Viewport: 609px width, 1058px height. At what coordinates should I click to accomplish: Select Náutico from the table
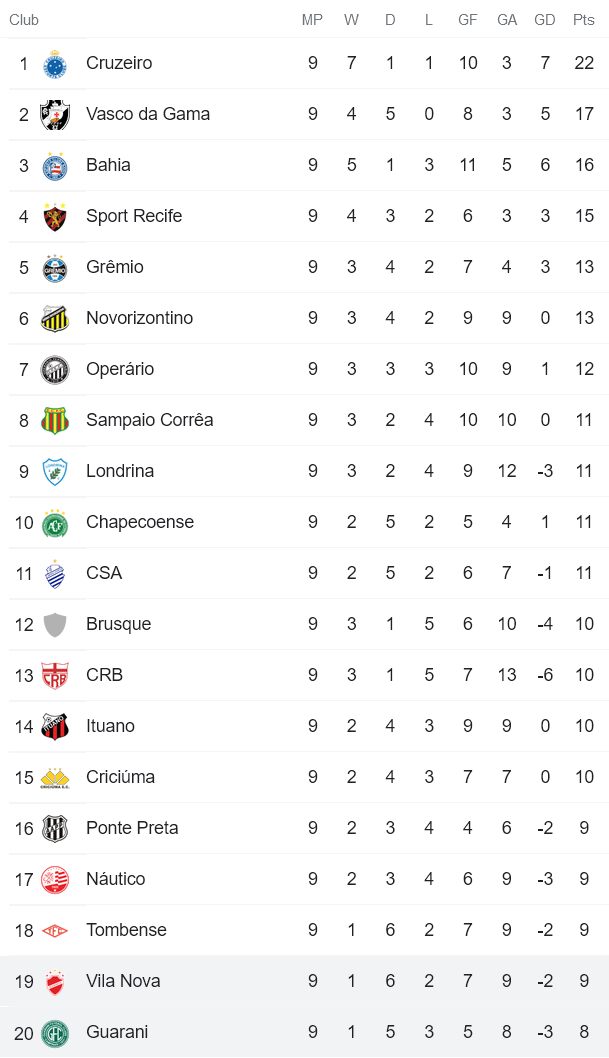click(115, 879)
